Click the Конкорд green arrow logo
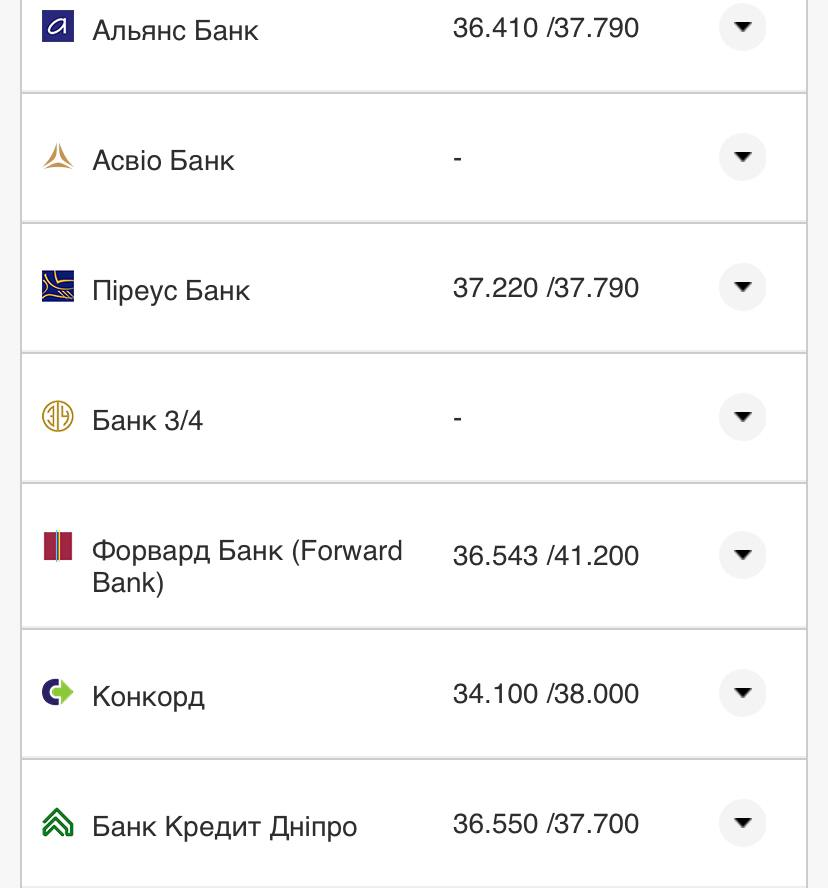828x888 pixels. pos(57,693)
